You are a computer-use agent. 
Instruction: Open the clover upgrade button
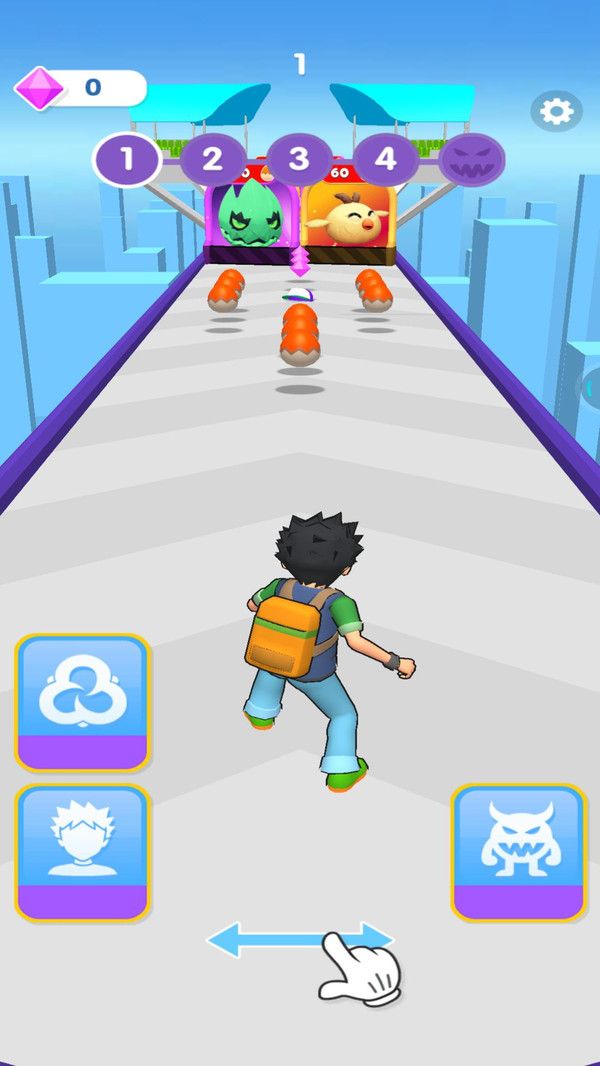[x=83, y=702]
